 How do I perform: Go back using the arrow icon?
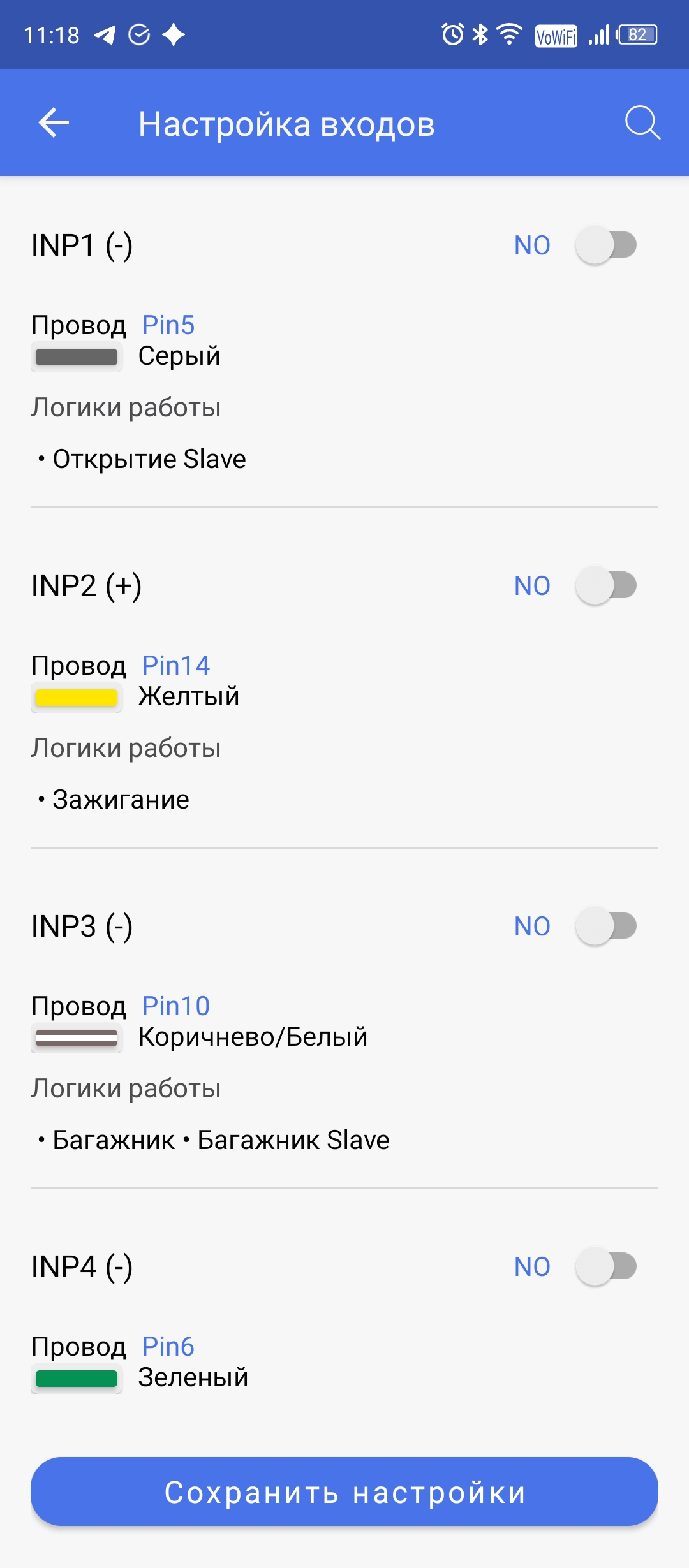pos(54,122)
